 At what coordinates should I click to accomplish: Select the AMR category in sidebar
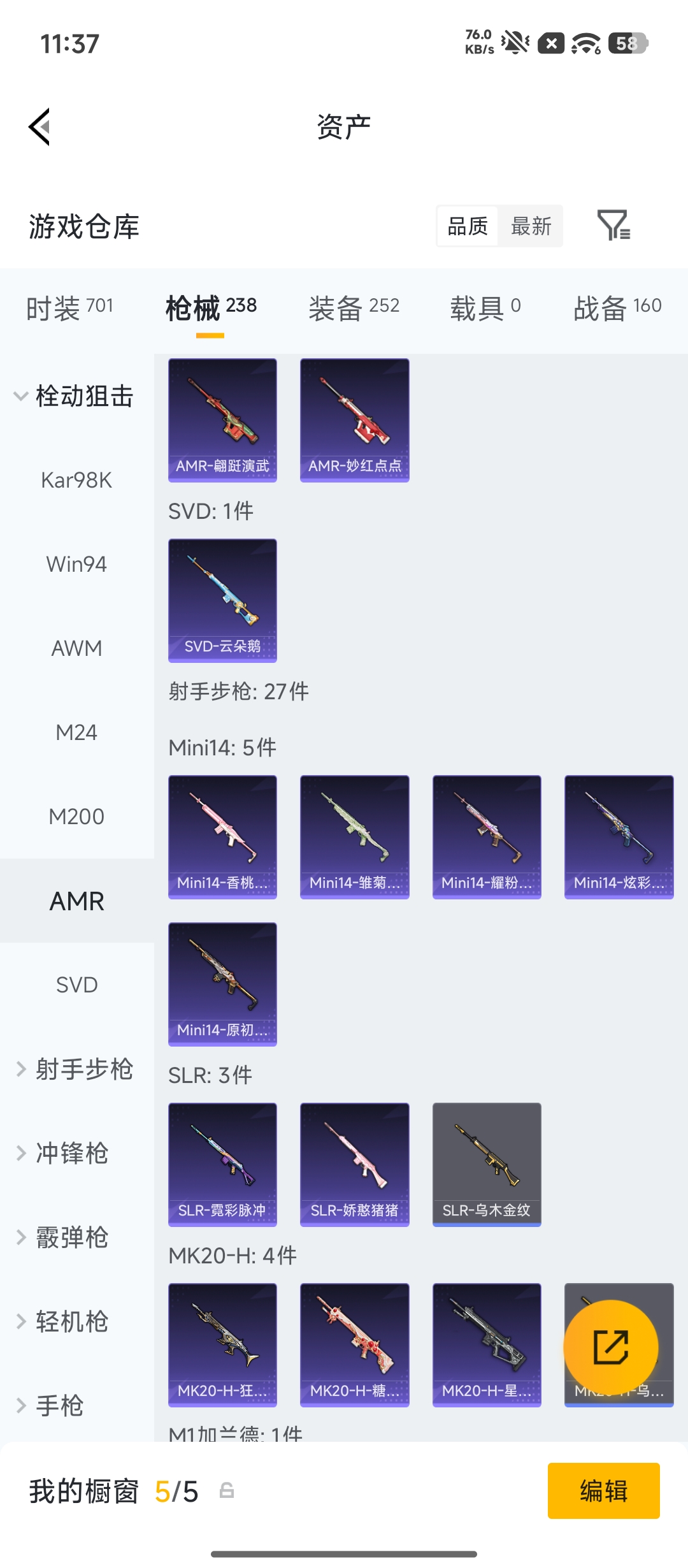77,901
